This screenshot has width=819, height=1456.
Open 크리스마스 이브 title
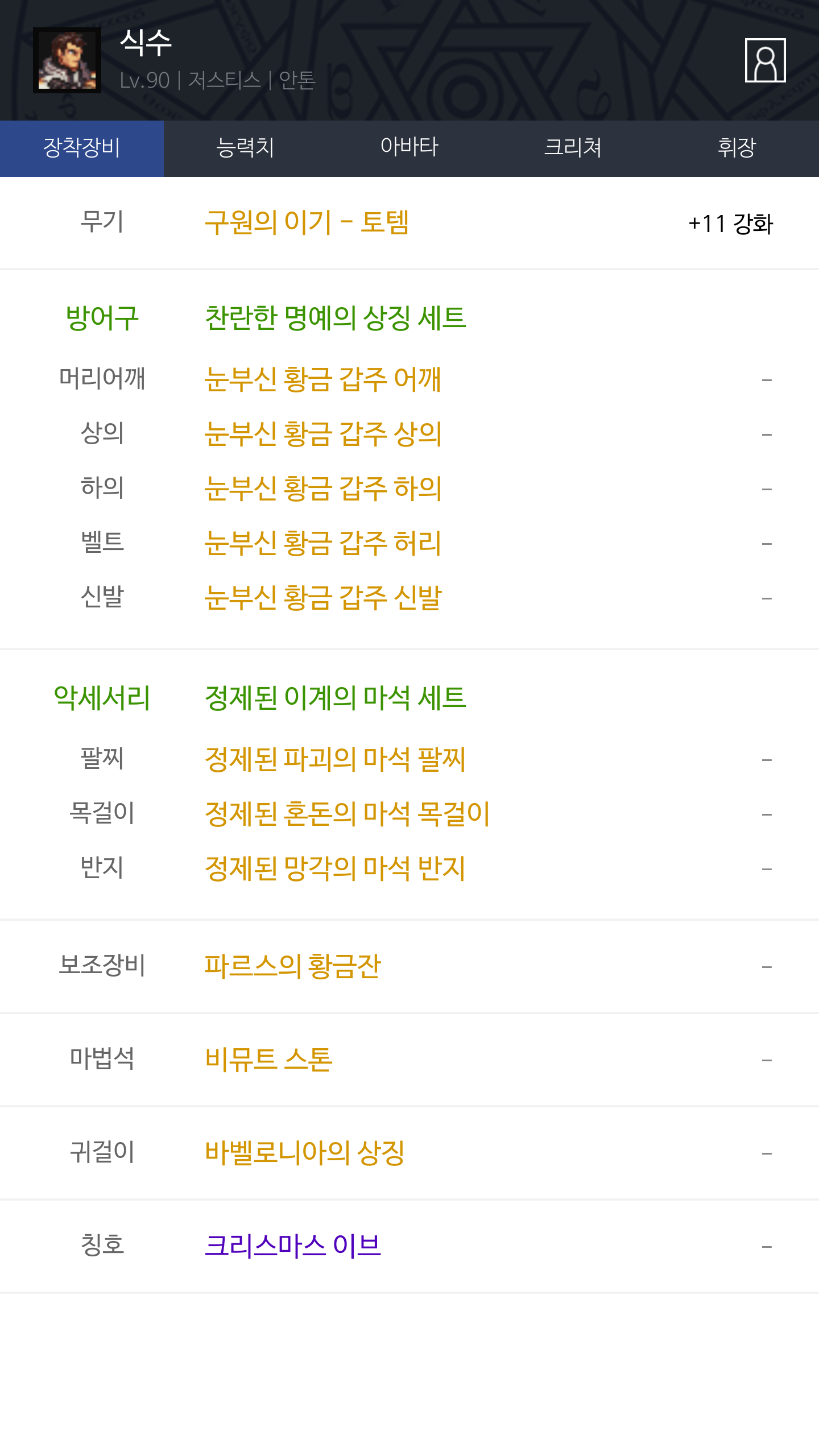point(293,1246)
